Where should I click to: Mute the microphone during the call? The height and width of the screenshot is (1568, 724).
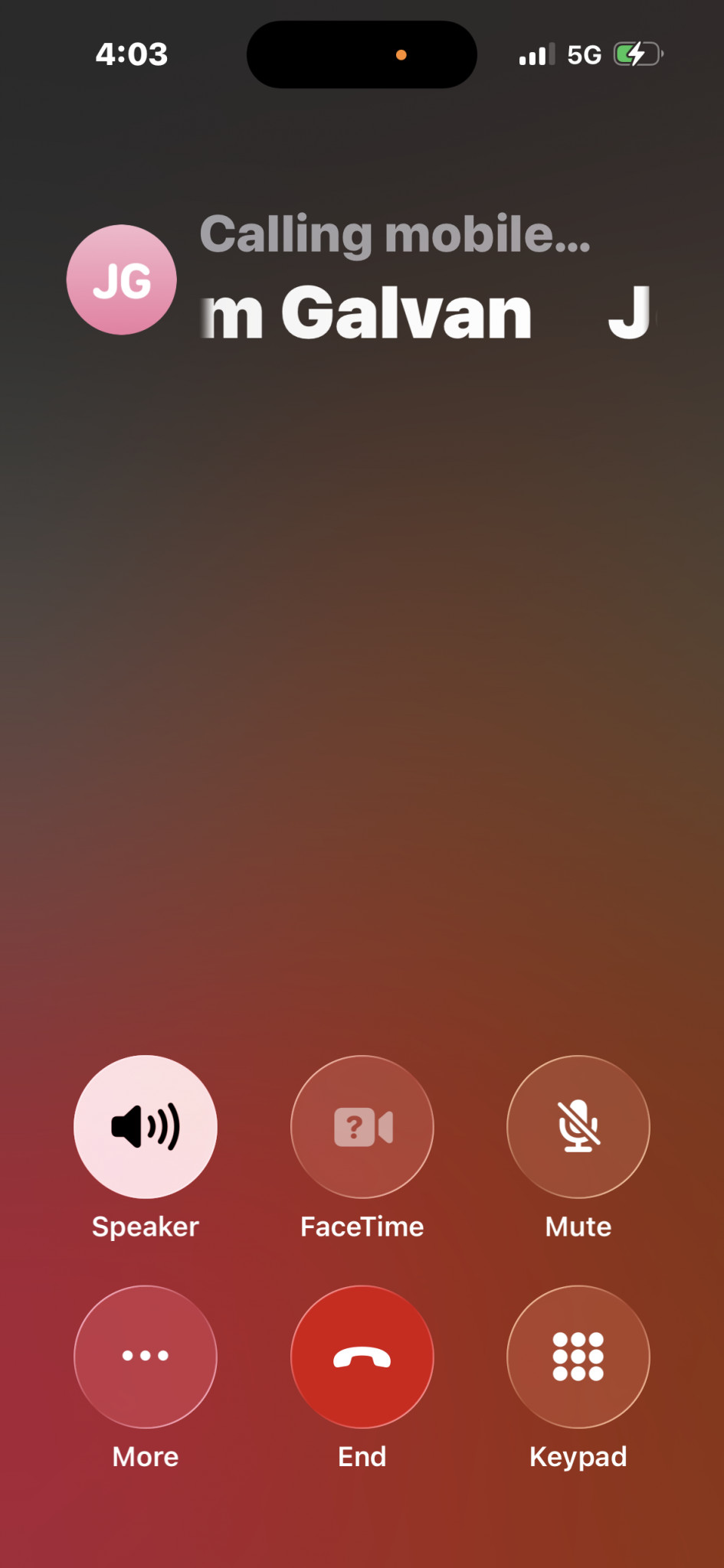click(x=578, y=1126)
